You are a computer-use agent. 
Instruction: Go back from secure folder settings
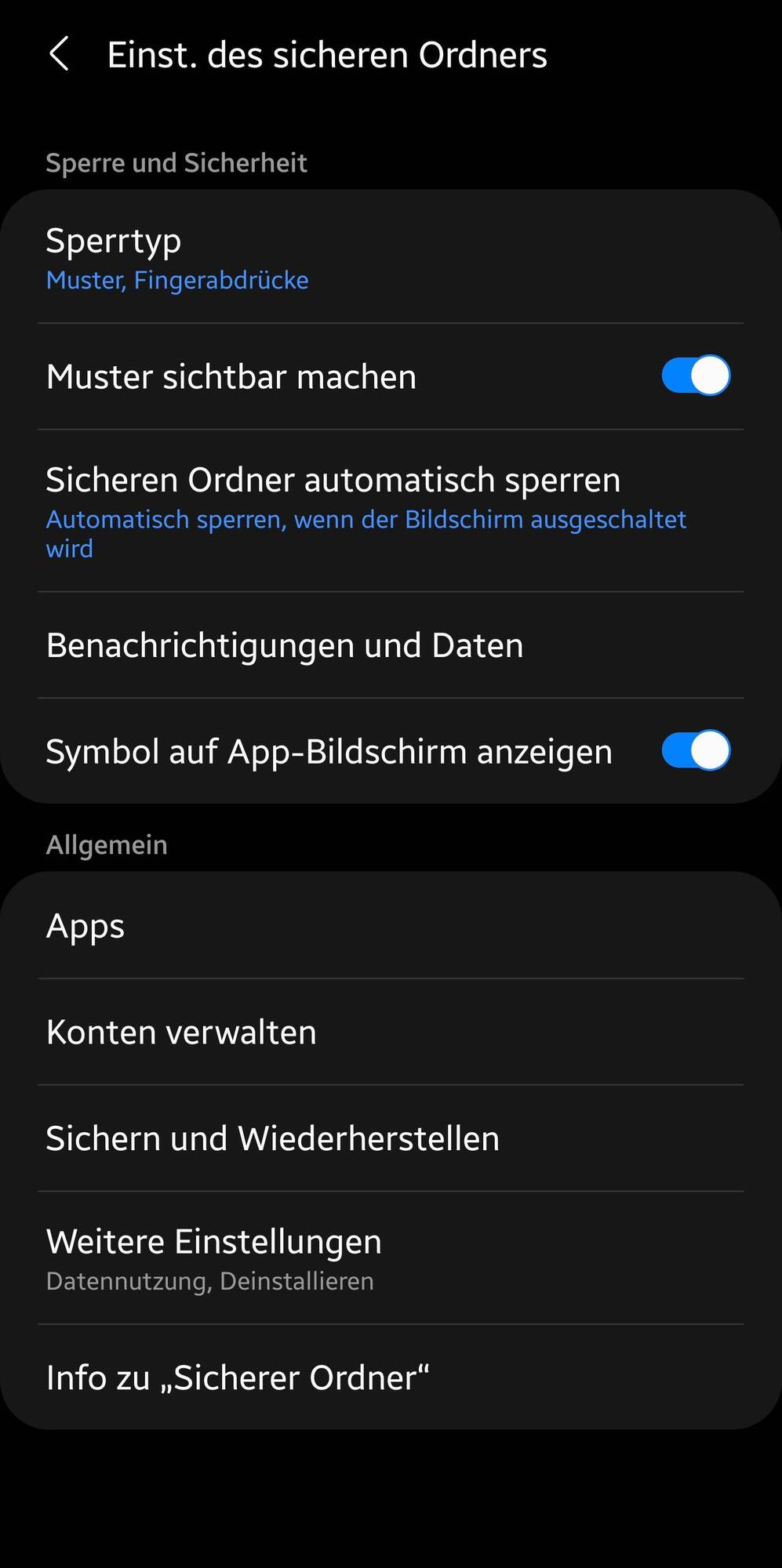tap(59, 55)
